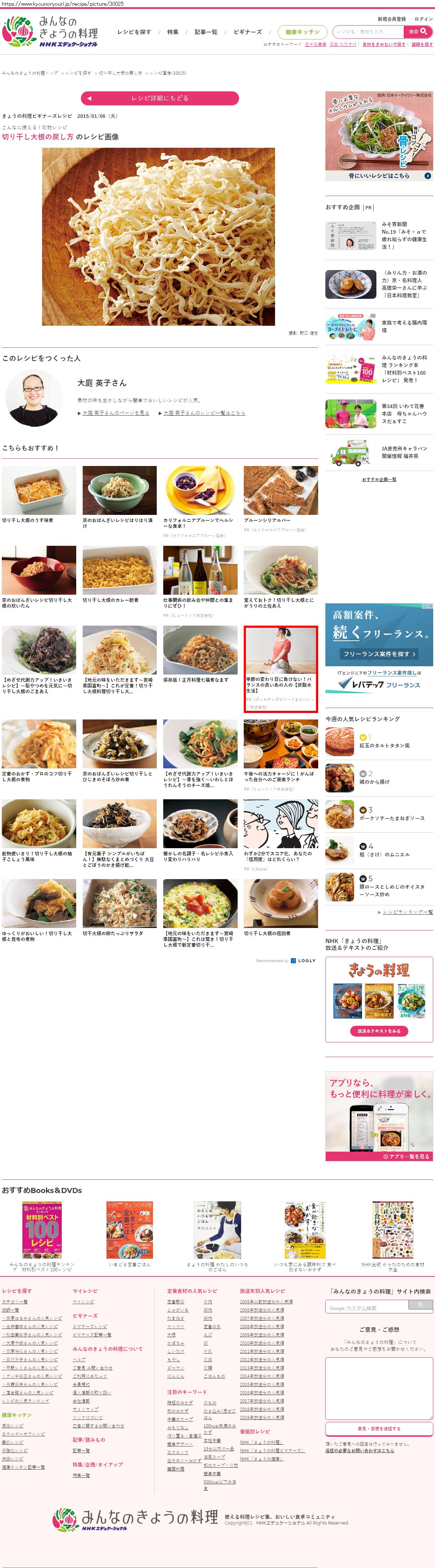Tap 放送＆テキストをみる button
Image resolution: width=435 pixels, height=1568 pixels.
tap(379, 1031)
